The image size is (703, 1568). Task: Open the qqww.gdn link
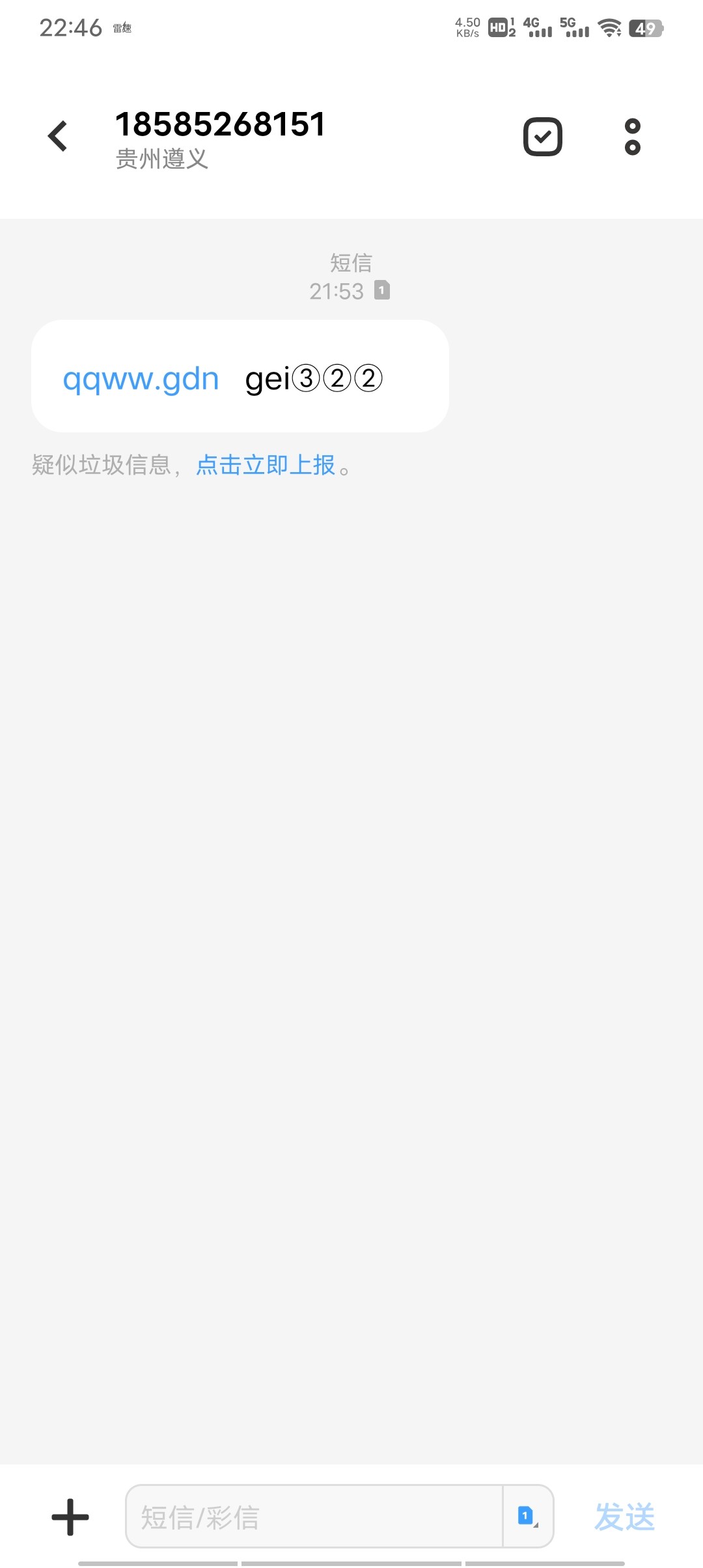pyautogui.click(x=141, y=378)
